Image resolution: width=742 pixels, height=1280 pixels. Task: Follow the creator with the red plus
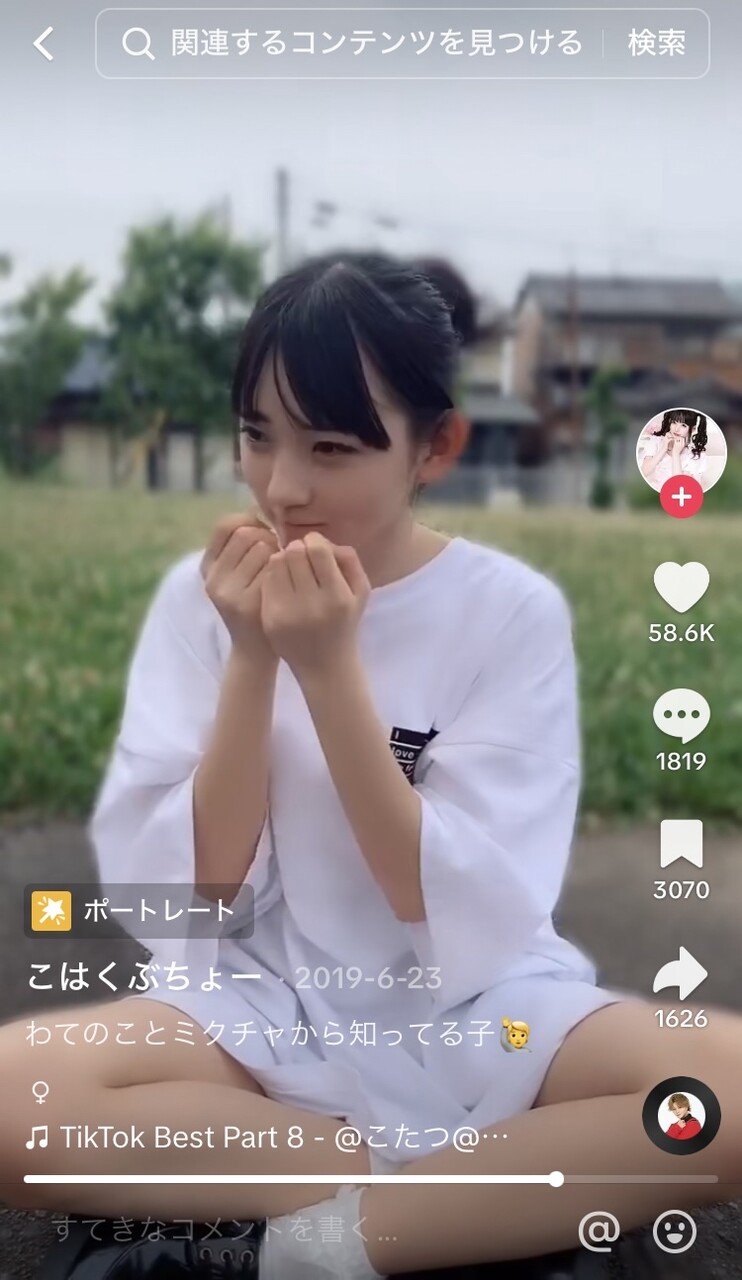(681, 497)
